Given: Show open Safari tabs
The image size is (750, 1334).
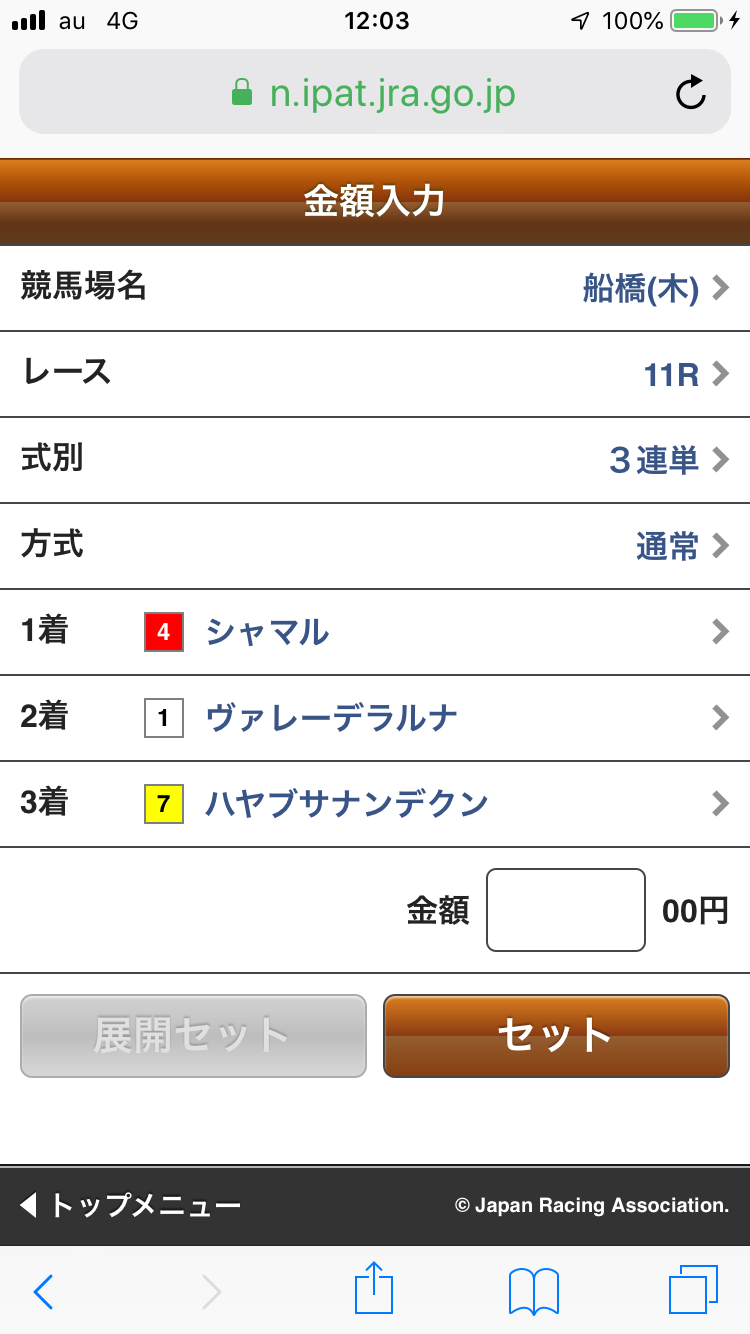Looking at the screenshot, I should pyautogui.click(x=693, y=1290).
